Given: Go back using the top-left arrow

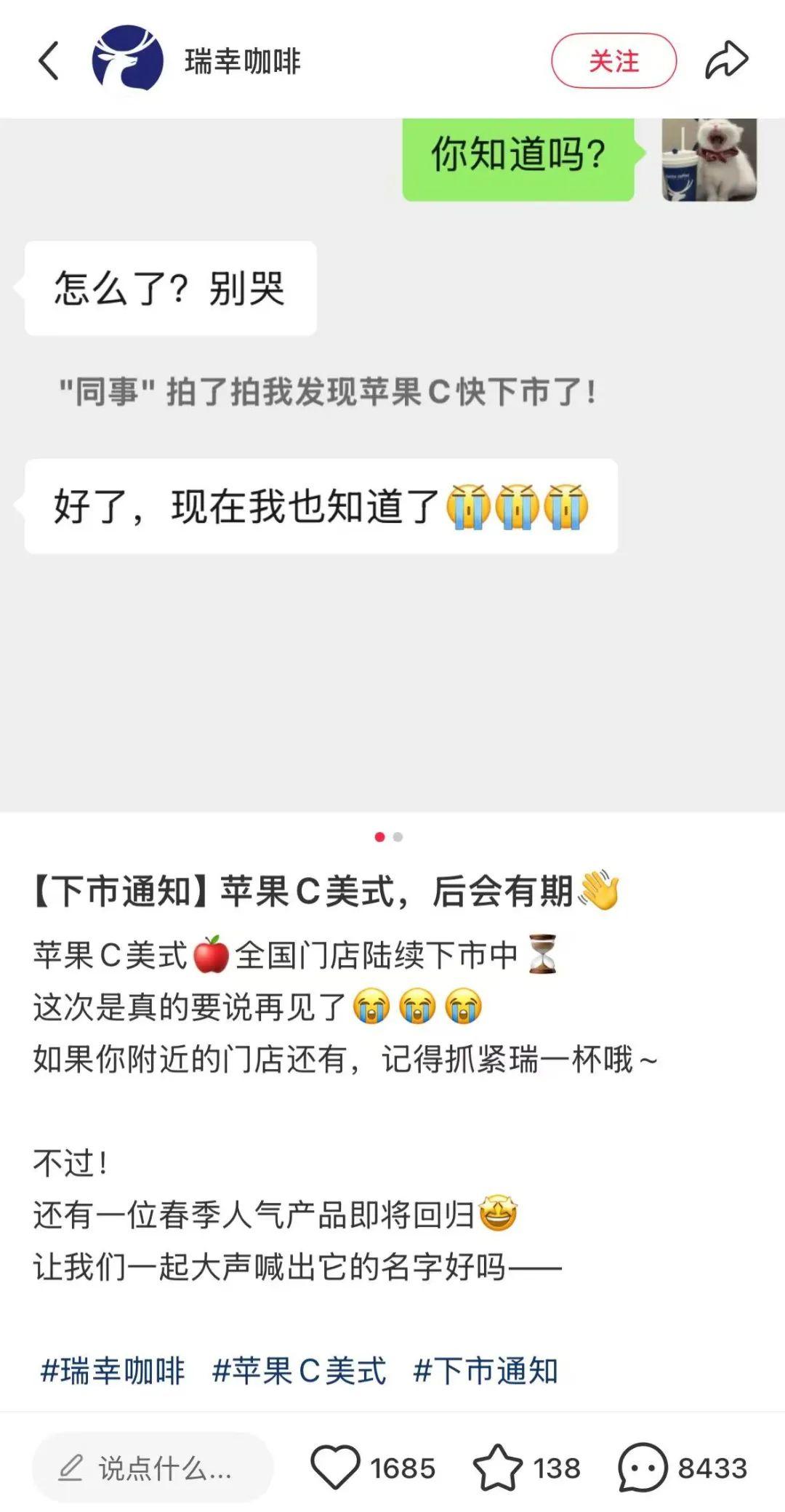Looking at the screenshot, I should [49, 60].
